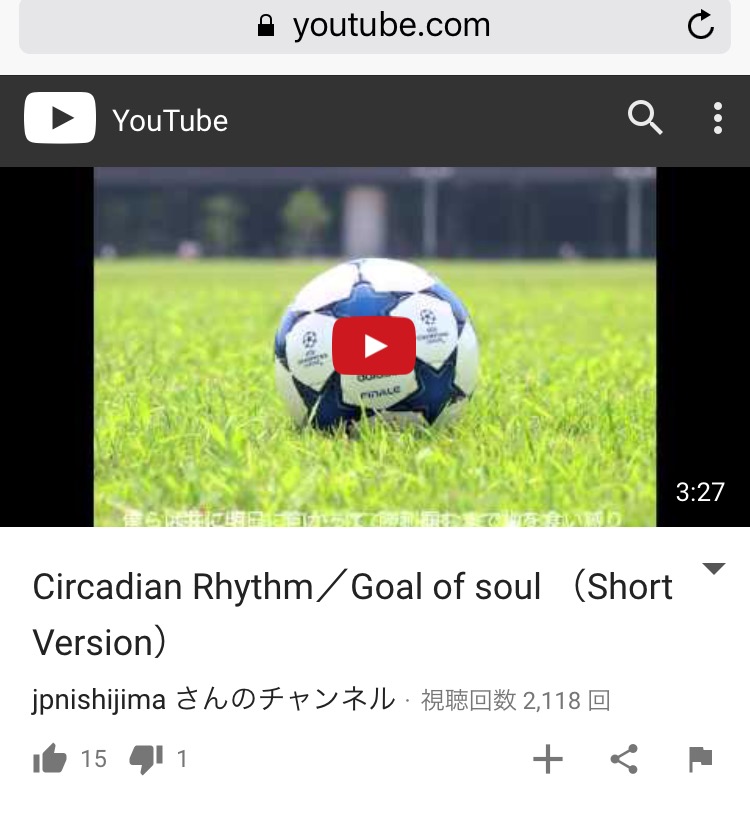The image size is (750, 815).
Task: Open the YouTube home logo
Action: point(126,120)
